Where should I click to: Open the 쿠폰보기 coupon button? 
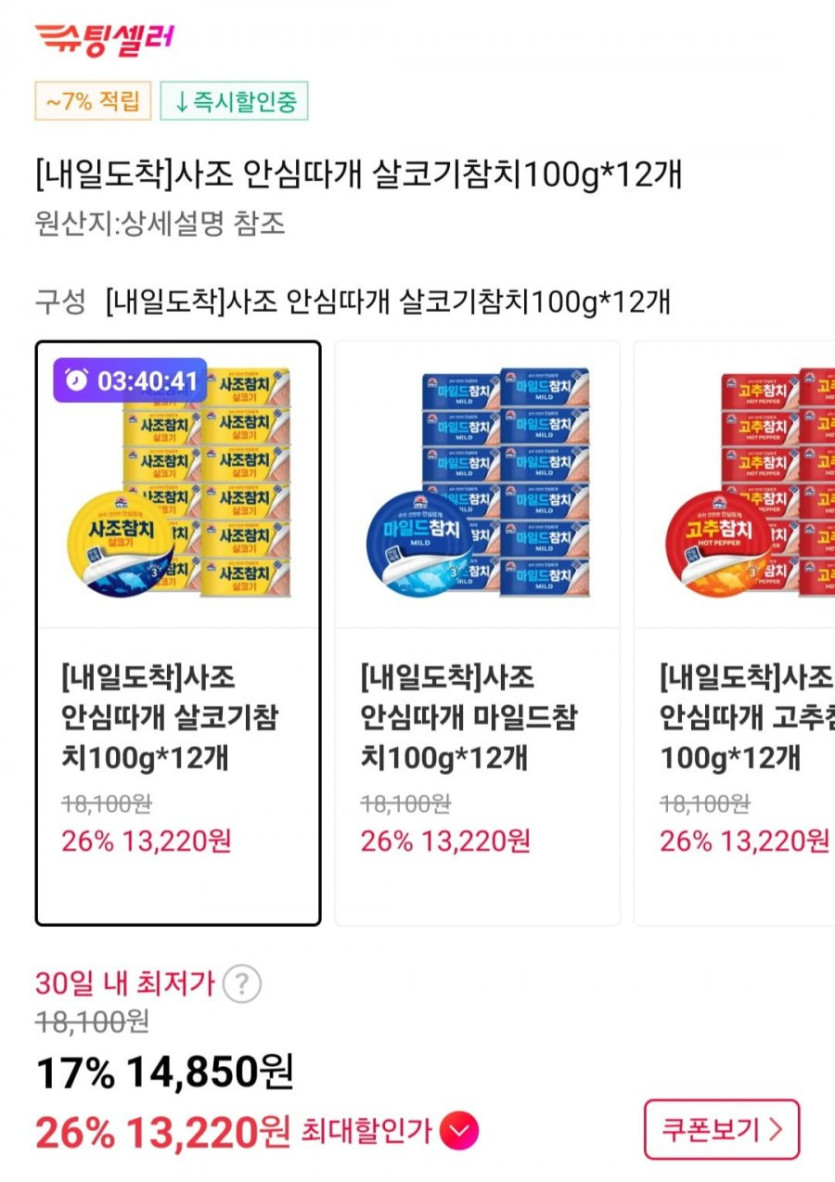[721, 1130]
